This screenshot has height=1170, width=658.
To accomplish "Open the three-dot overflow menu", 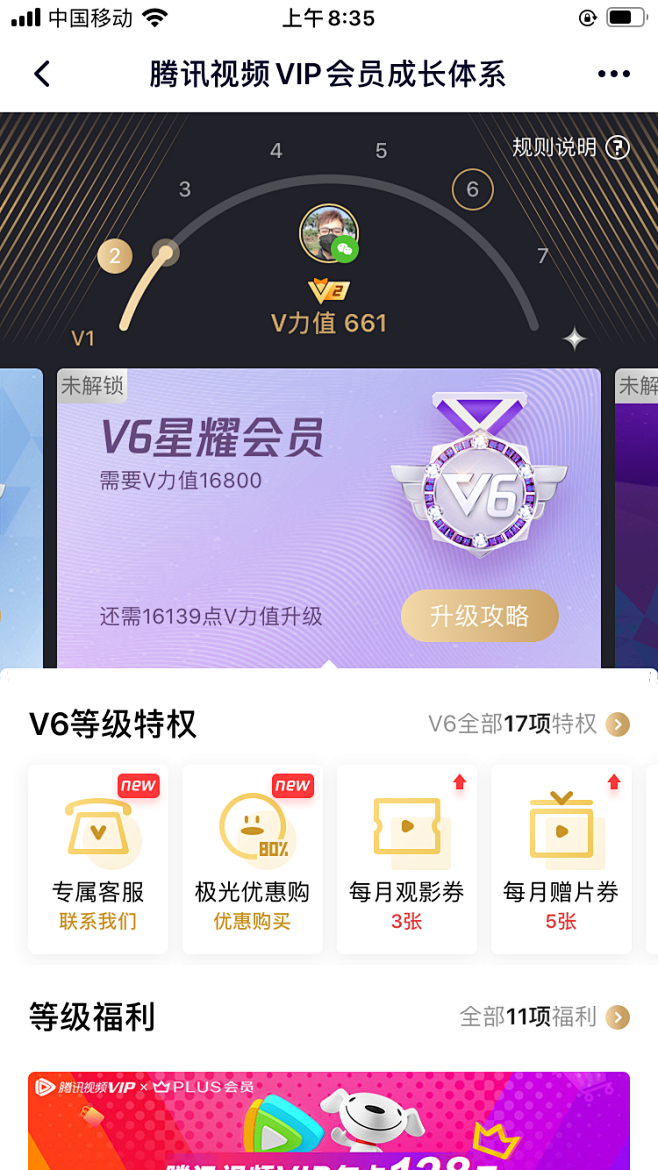I will 613,74.
